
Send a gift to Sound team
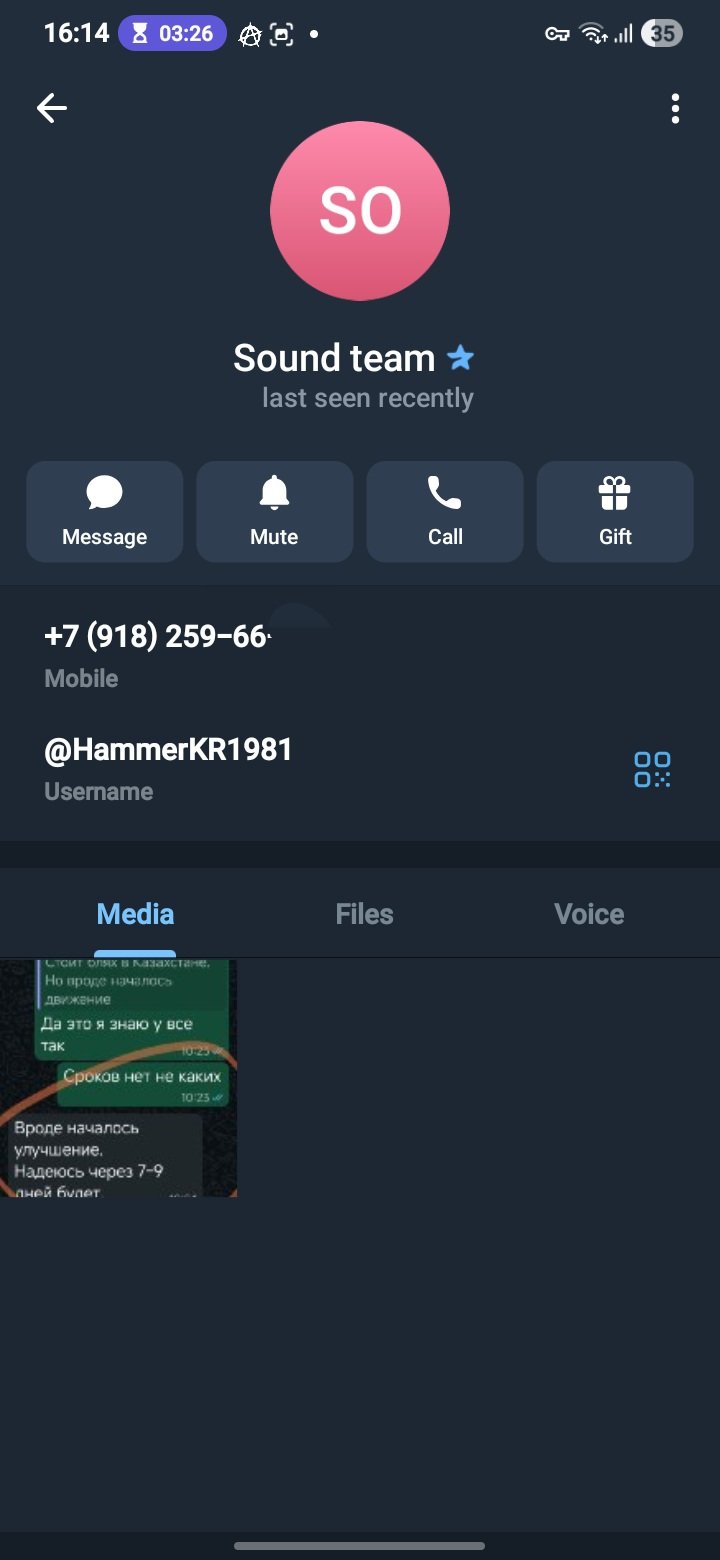(x=615, y=512)
